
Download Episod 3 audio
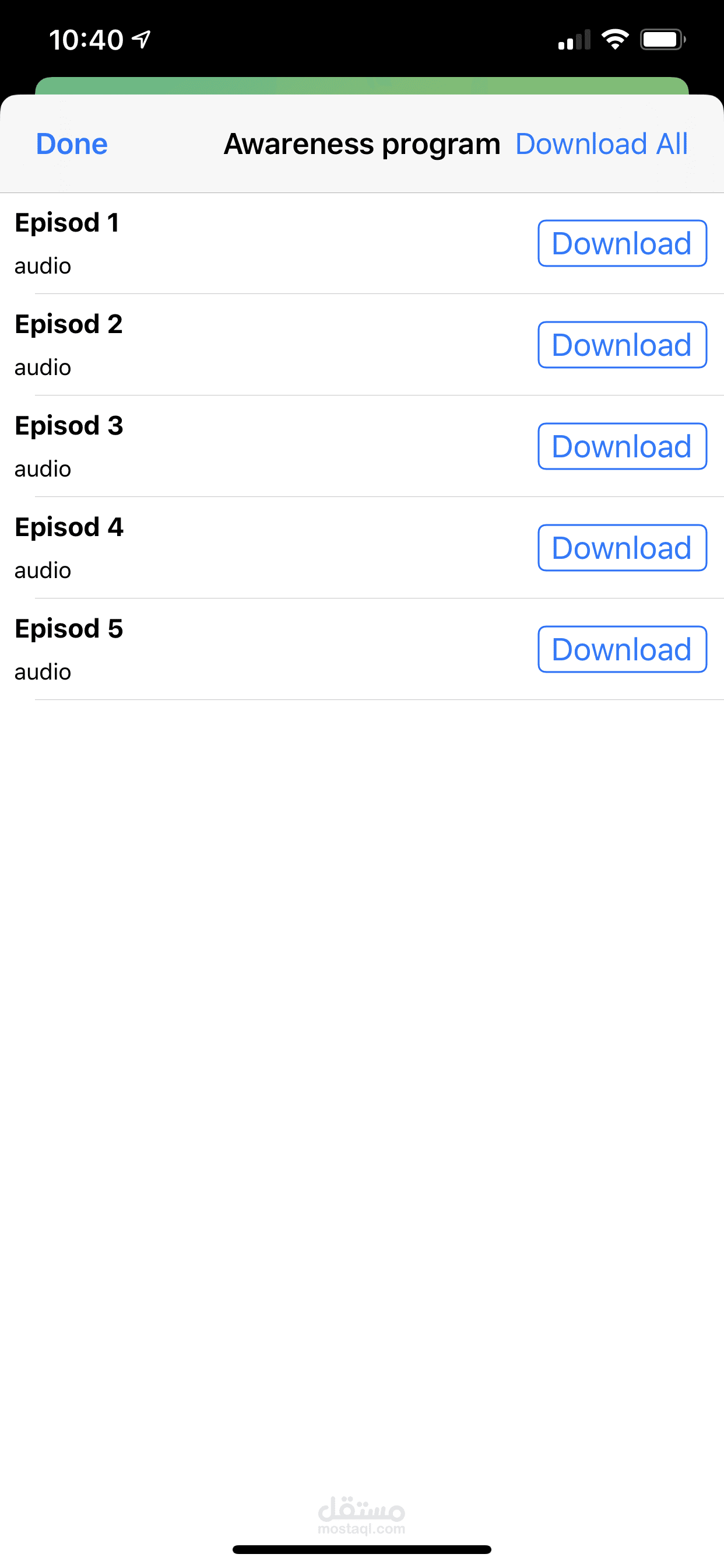coord(622,446)
